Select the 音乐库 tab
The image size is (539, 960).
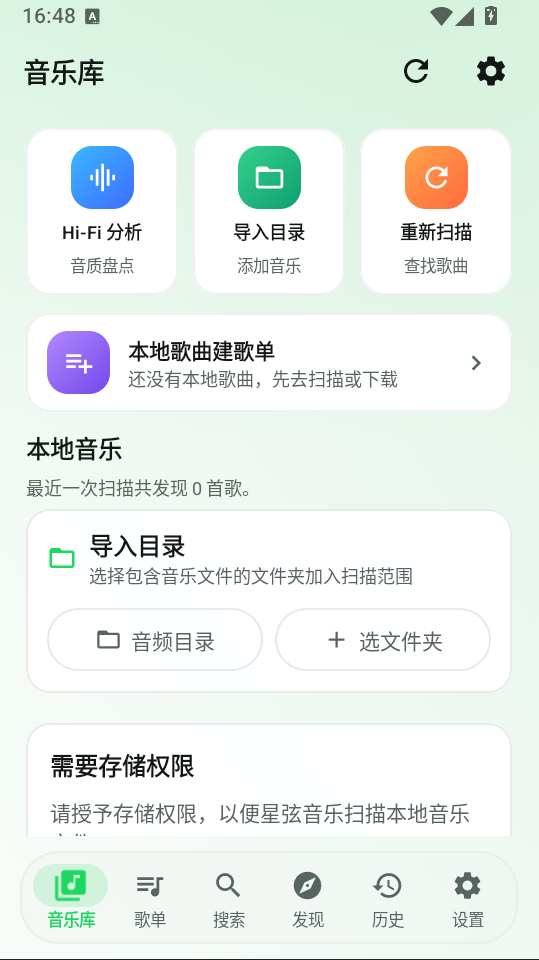click(x=71, y=899)
